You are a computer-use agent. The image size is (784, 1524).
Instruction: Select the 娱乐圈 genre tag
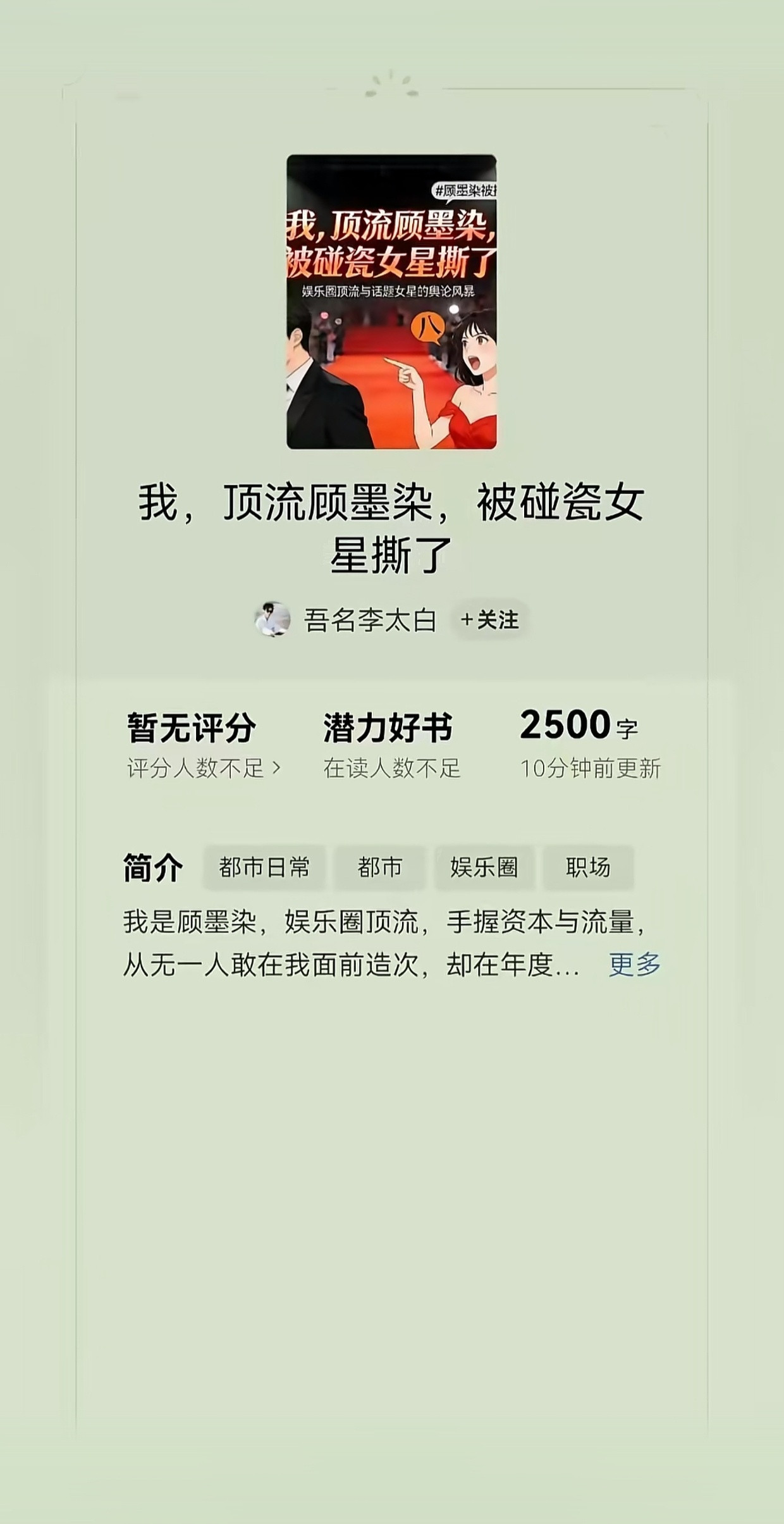tap(485, 869)
